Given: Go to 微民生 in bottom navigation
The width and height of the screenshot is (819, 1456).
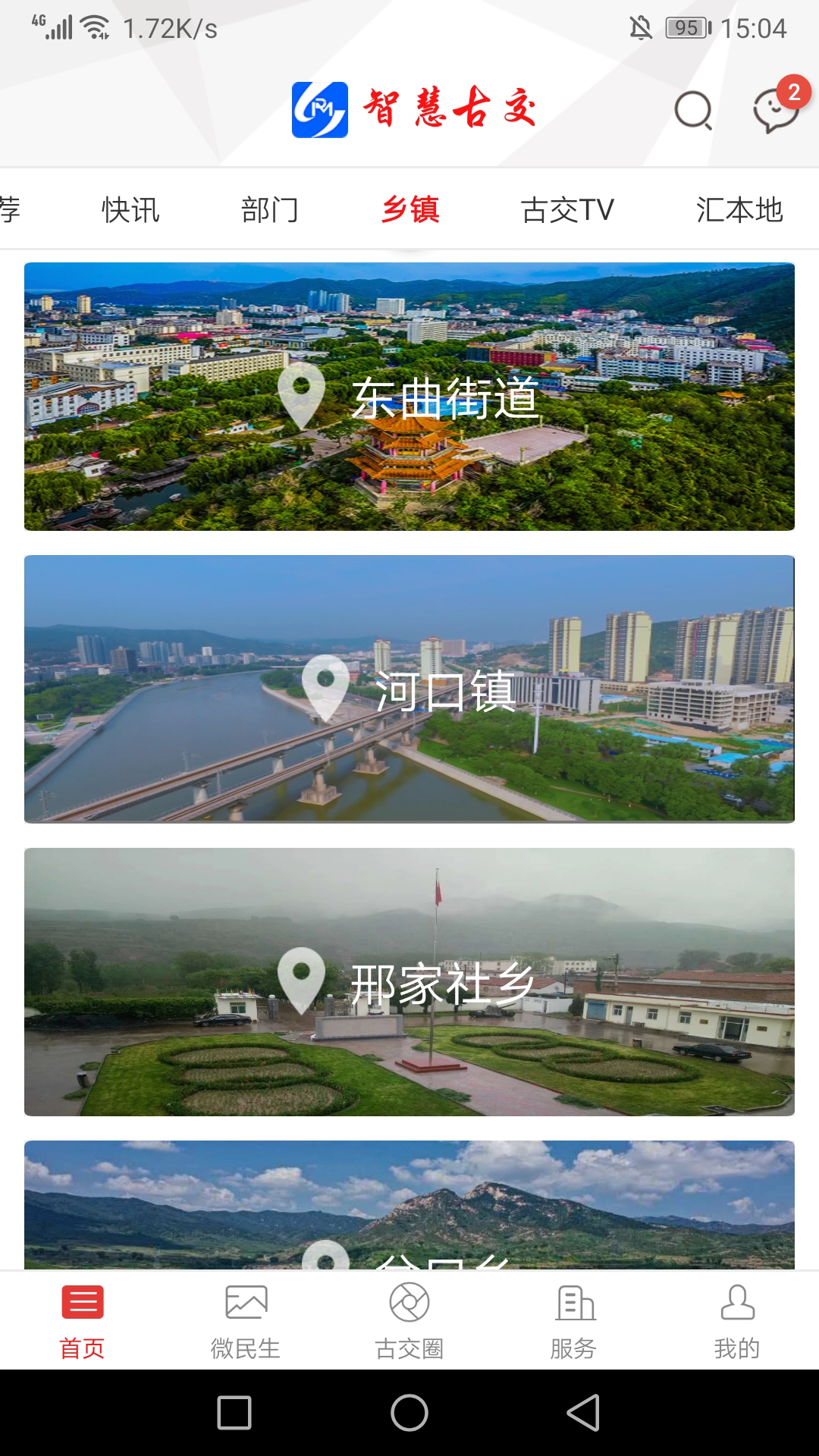Looking at the screenshot, I should click(x=246, y=1321).
